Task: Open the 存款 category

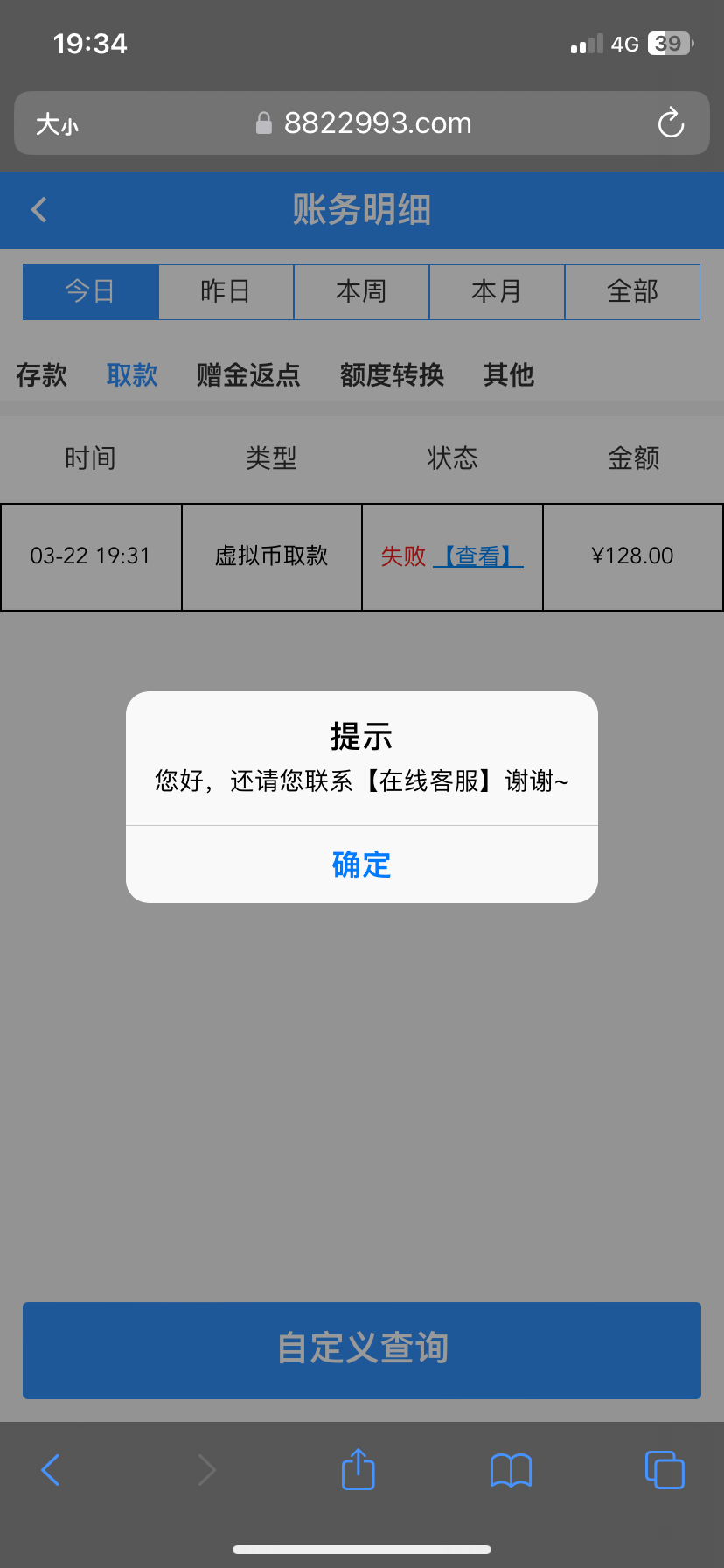Action: click(42, 375)
